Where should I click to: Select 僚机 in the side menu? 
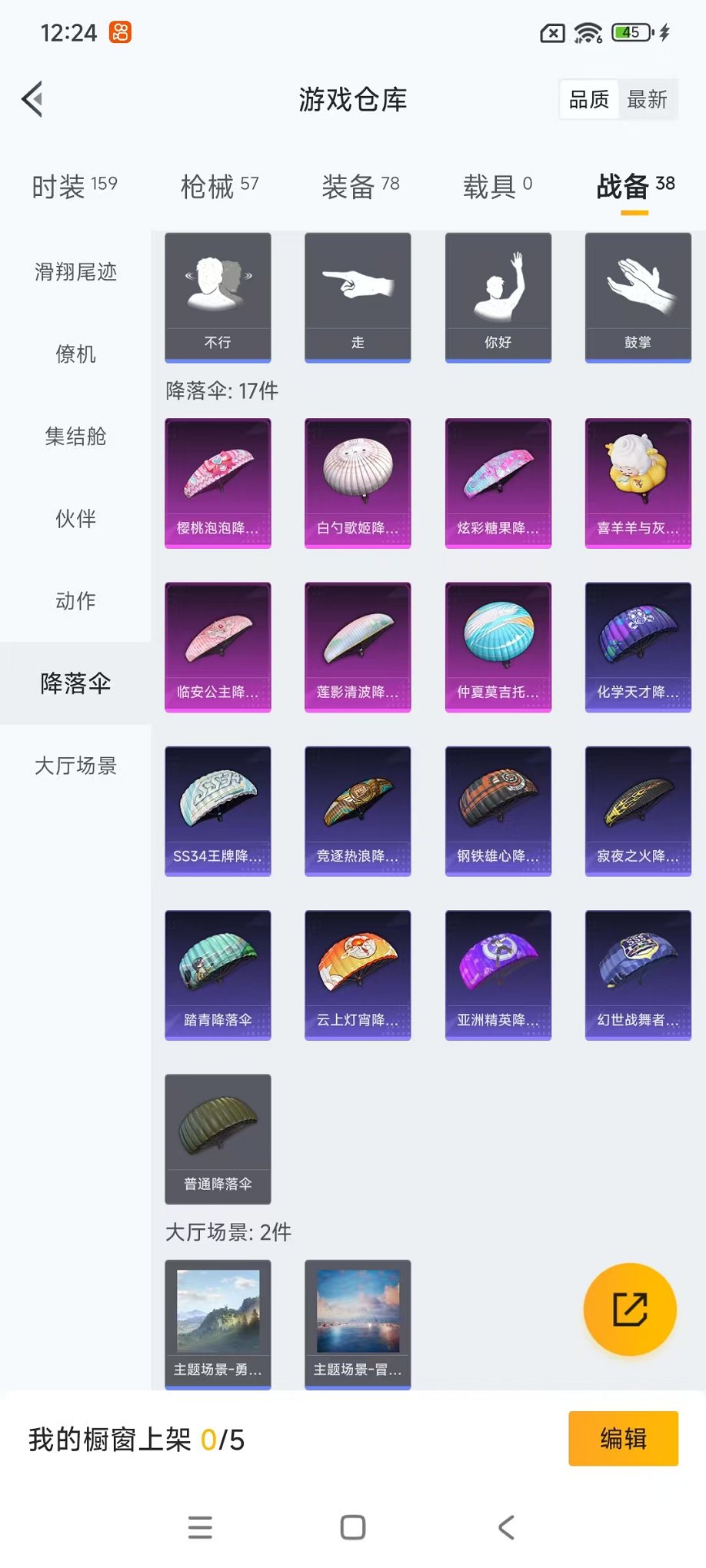75,354
